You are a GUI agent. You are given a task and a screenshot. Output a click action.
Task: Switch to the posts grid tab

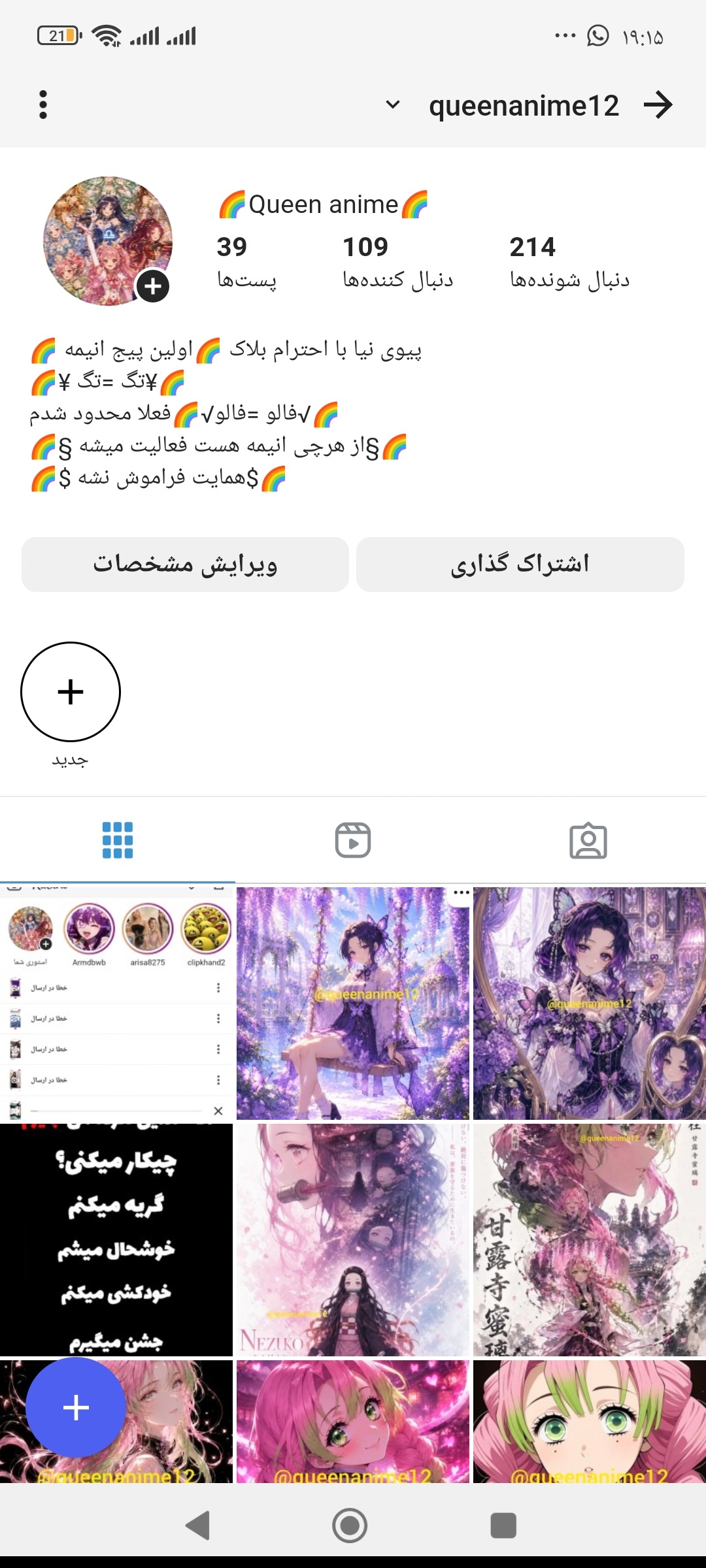coord(118,840)
